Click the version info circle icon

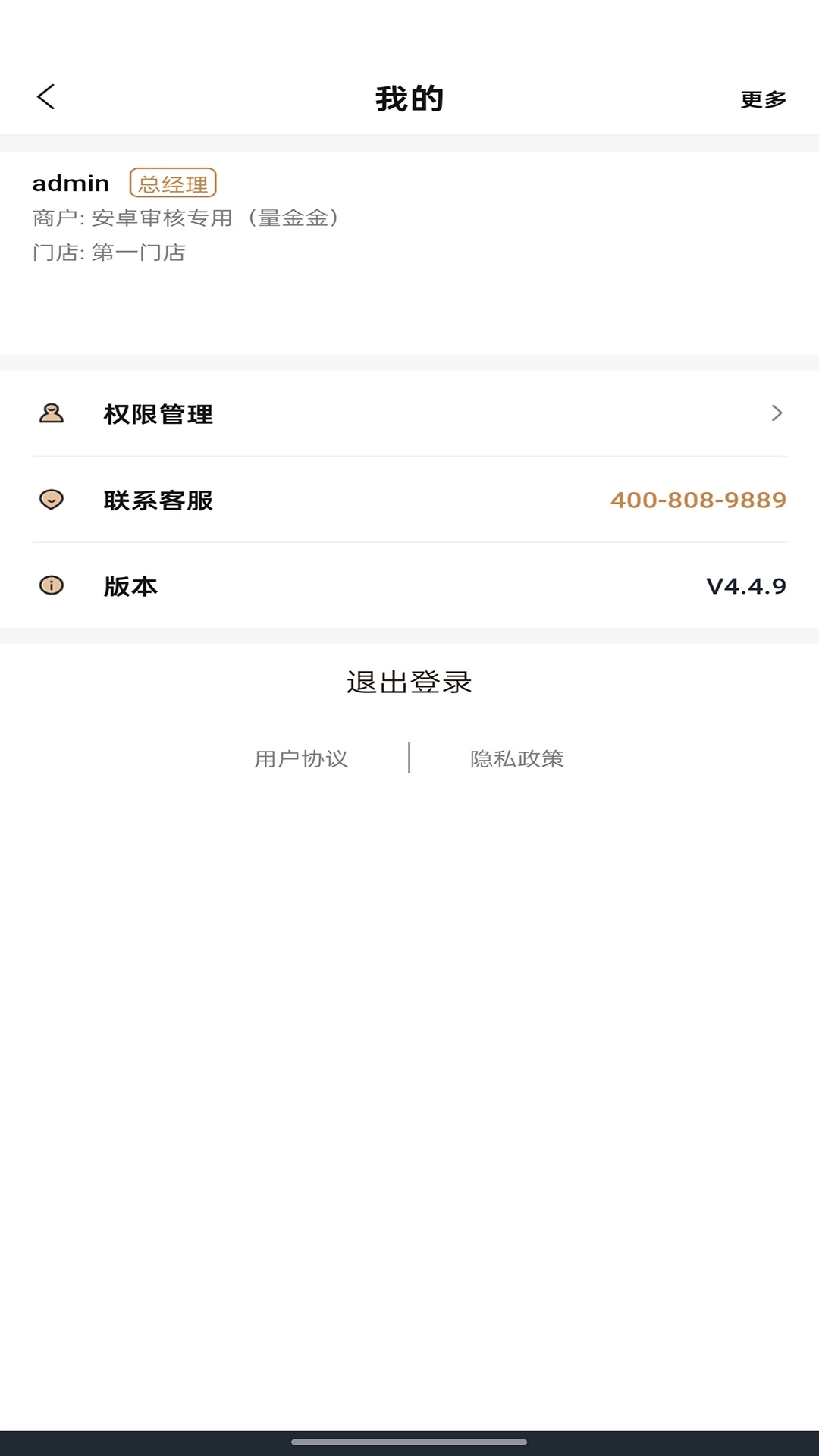(51, 586)
